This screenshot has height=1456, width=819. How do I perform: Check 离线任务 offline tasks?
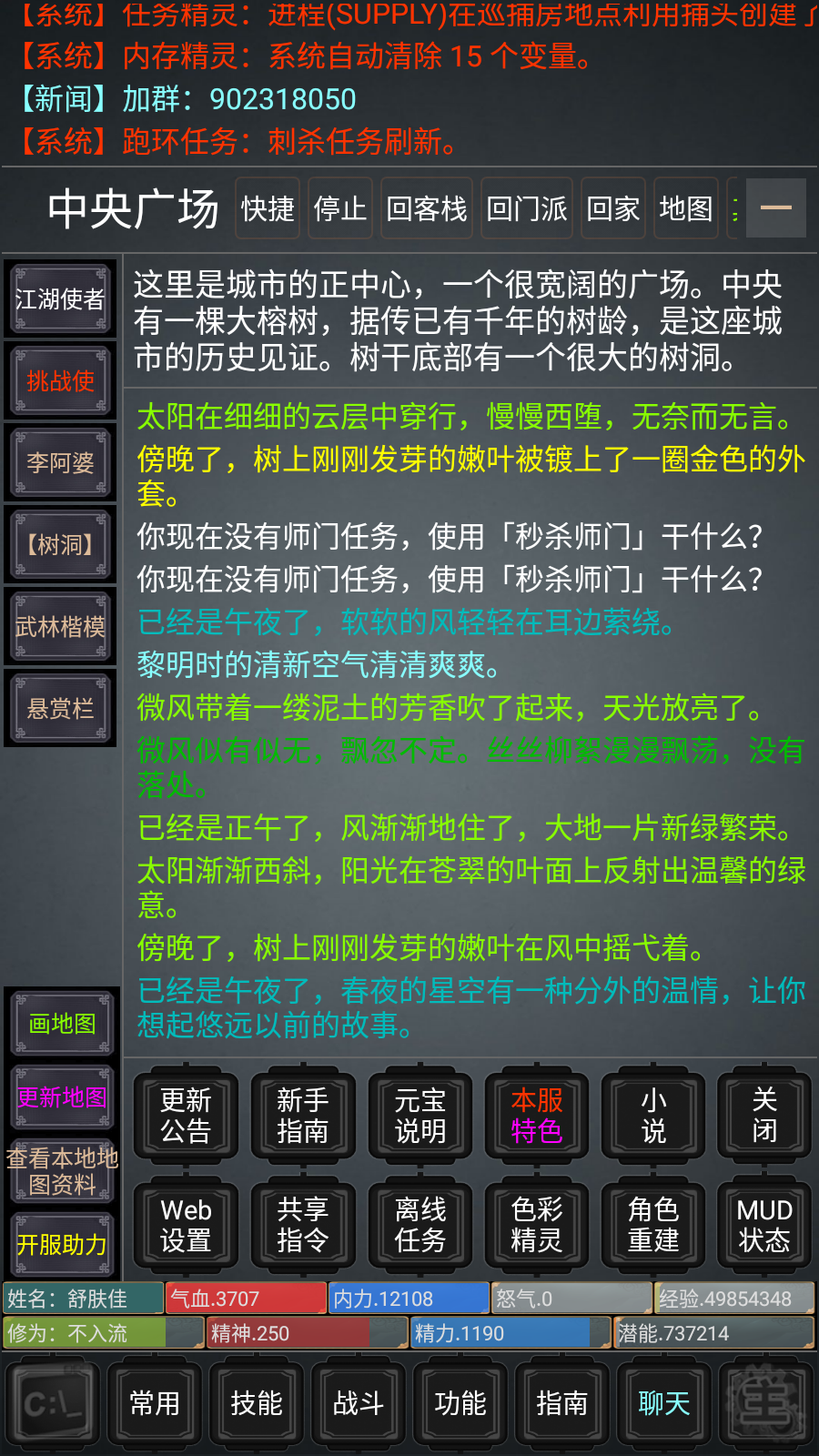coord(420,1225)
